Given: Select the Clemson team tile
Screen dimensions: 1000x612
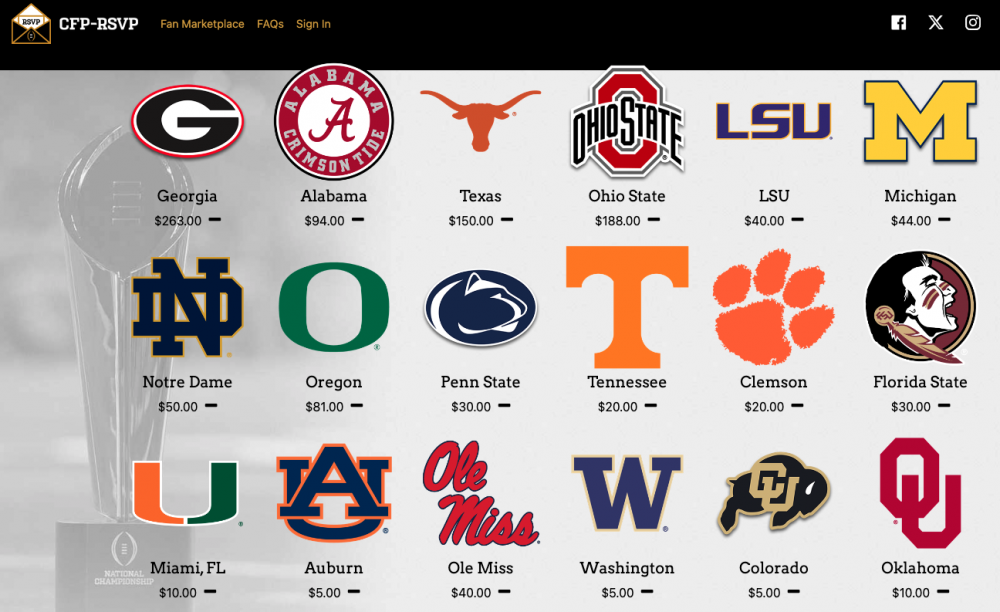Looking at the screenshot, I should click(x=774, y=308).
